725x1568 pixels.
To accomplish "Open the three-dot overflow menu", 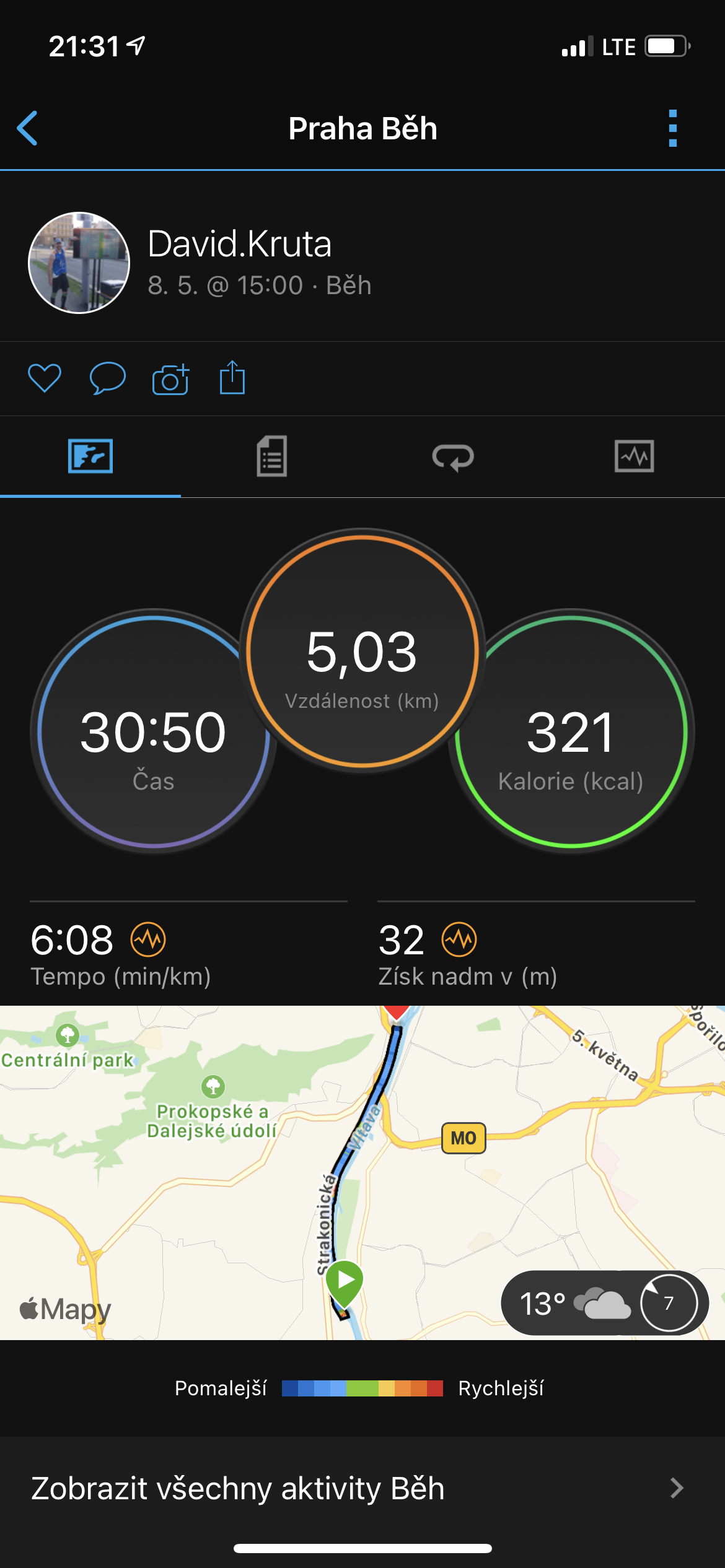I will click(x=673, y=128).
